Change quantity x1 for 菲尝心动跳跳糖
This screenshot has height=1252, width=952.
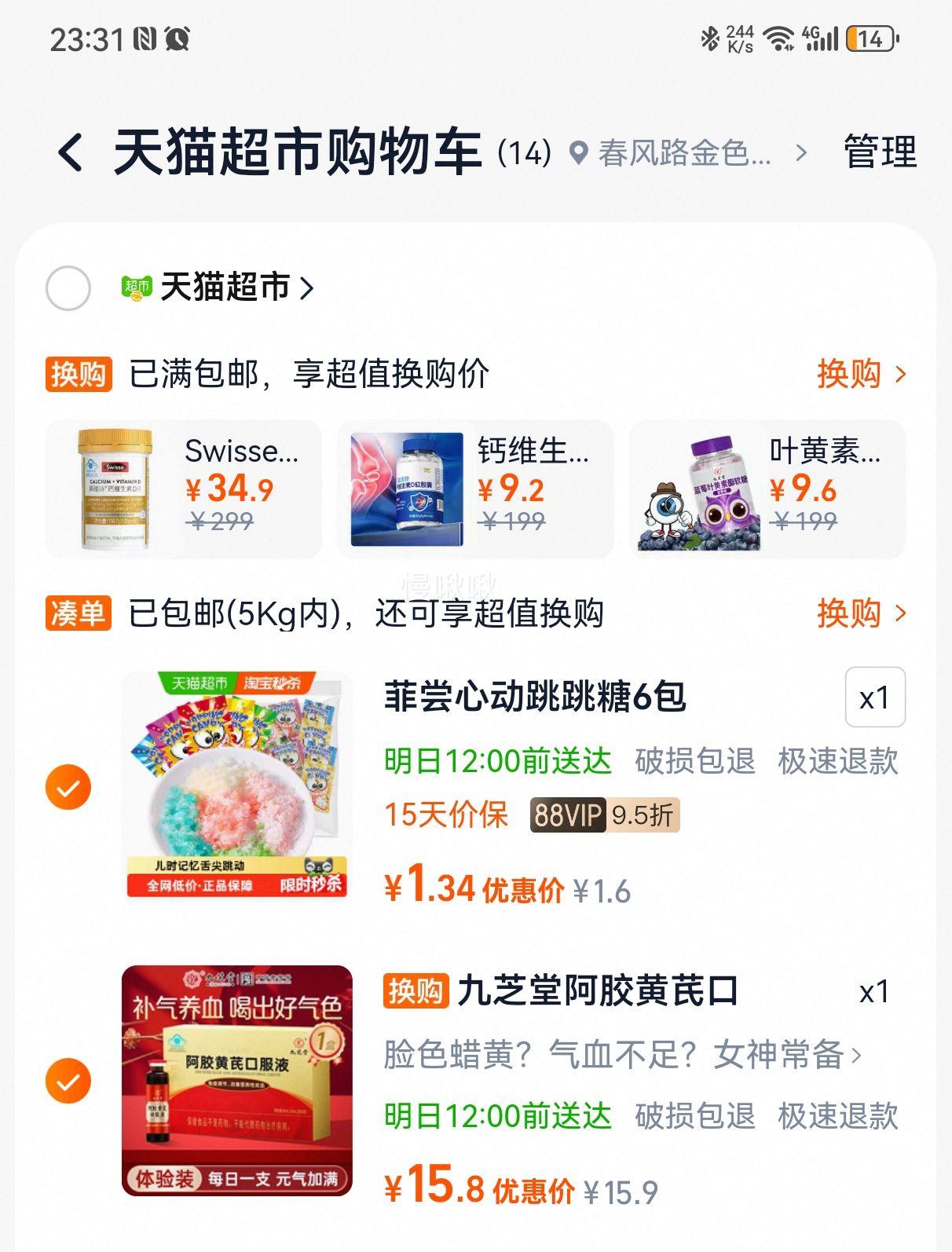tap(874, 697)
